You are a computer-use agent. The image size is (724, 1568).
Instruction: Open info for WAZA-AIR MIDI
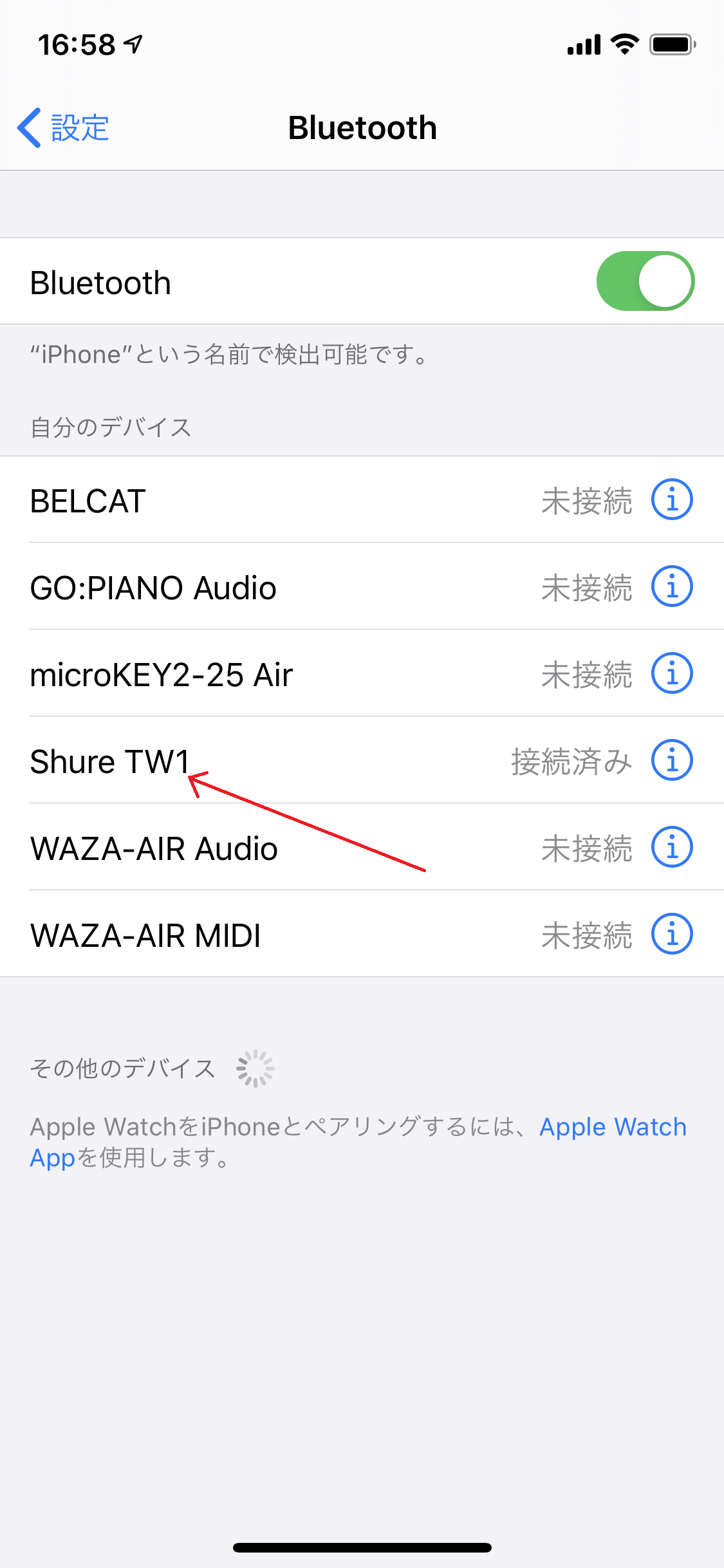[672, 934]
